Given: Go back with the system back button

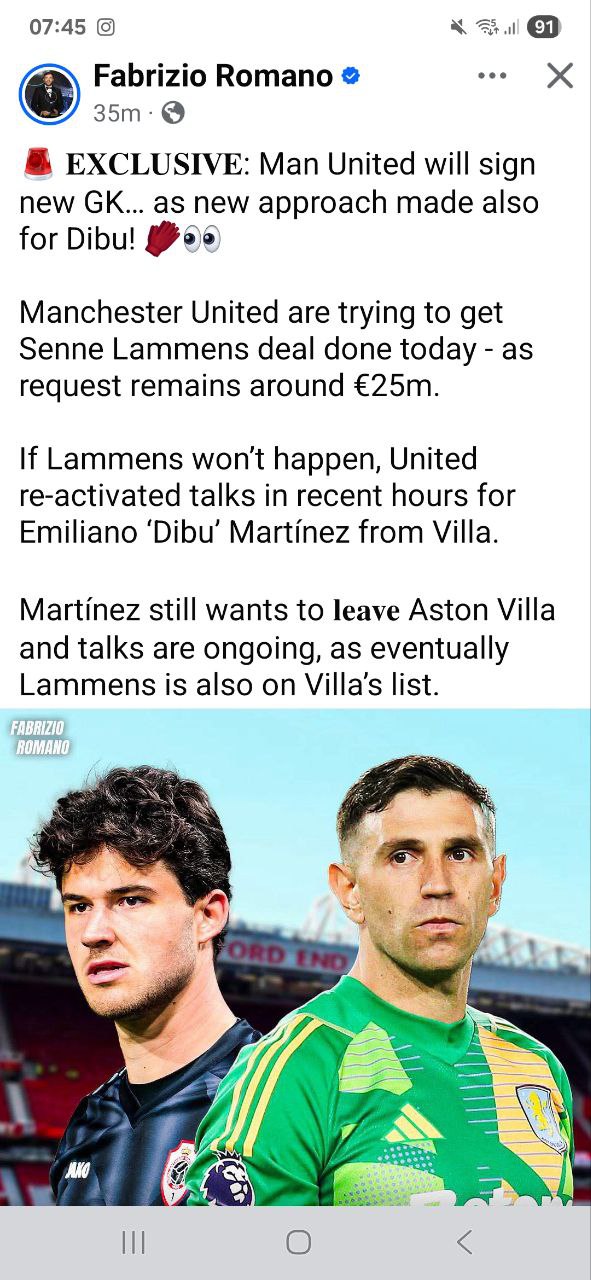Looking at the screenshot, I should (x=464, y=1242).
